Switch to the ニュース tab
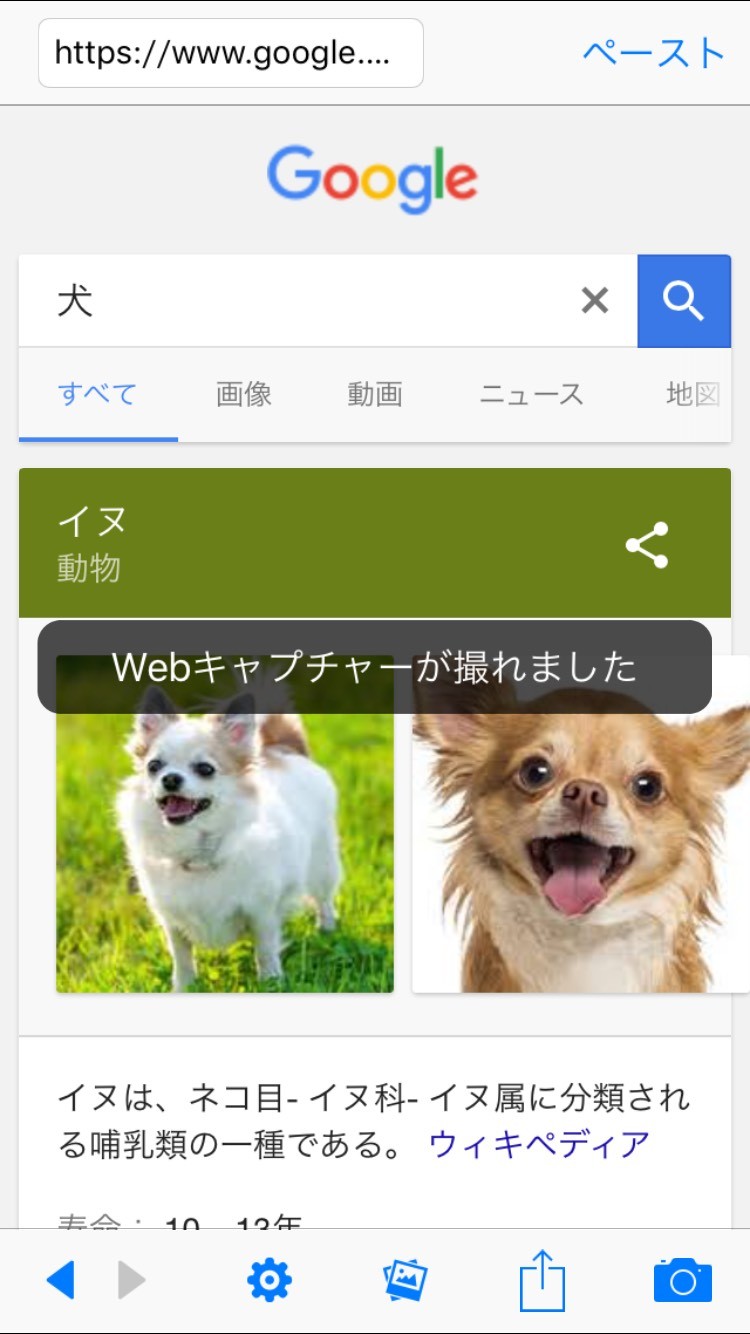This screenshot has height=1334, width=750. [x=531, y=394]
